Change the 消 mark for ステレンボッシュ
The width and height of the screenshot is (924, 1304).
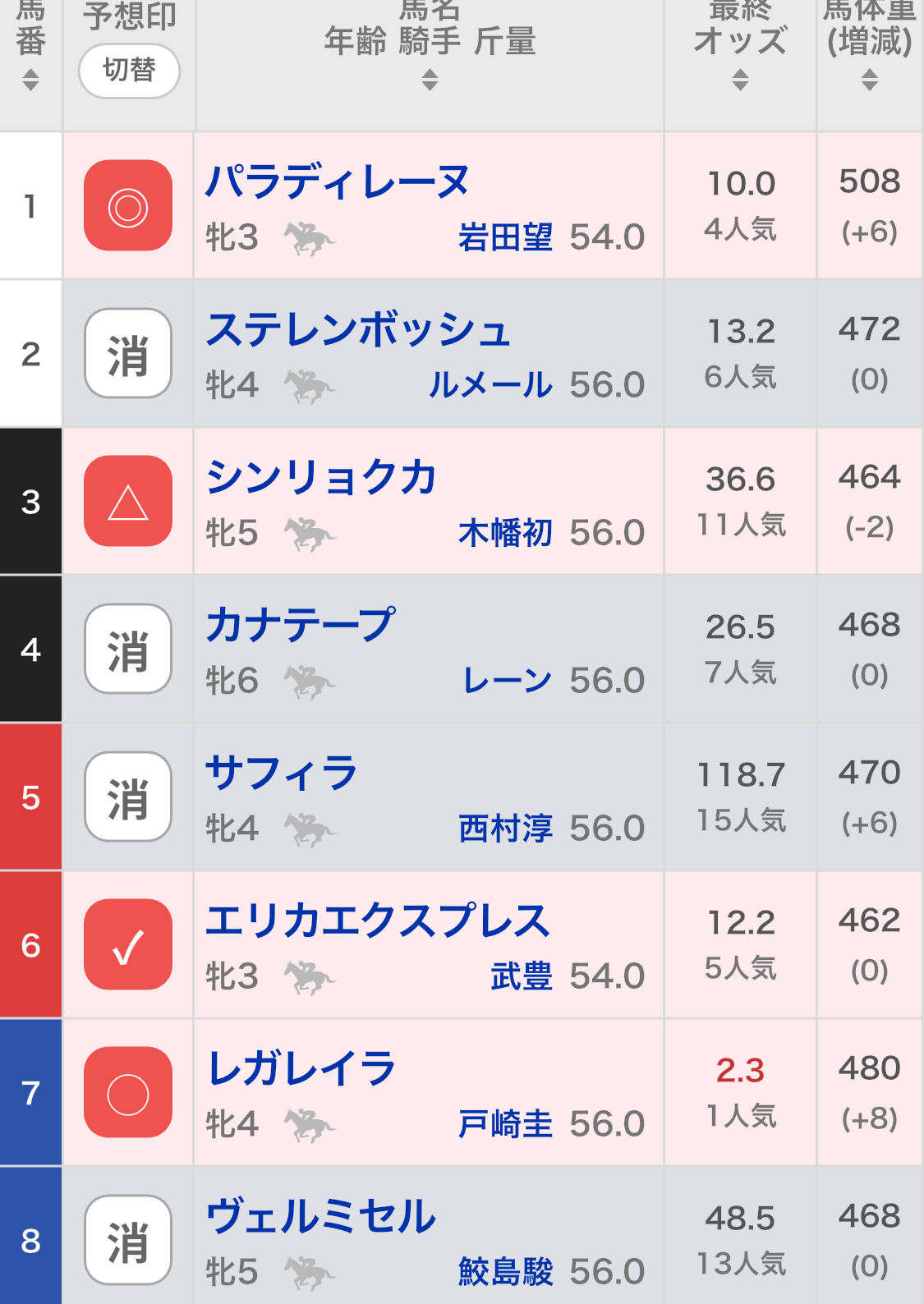pos(128,354)
